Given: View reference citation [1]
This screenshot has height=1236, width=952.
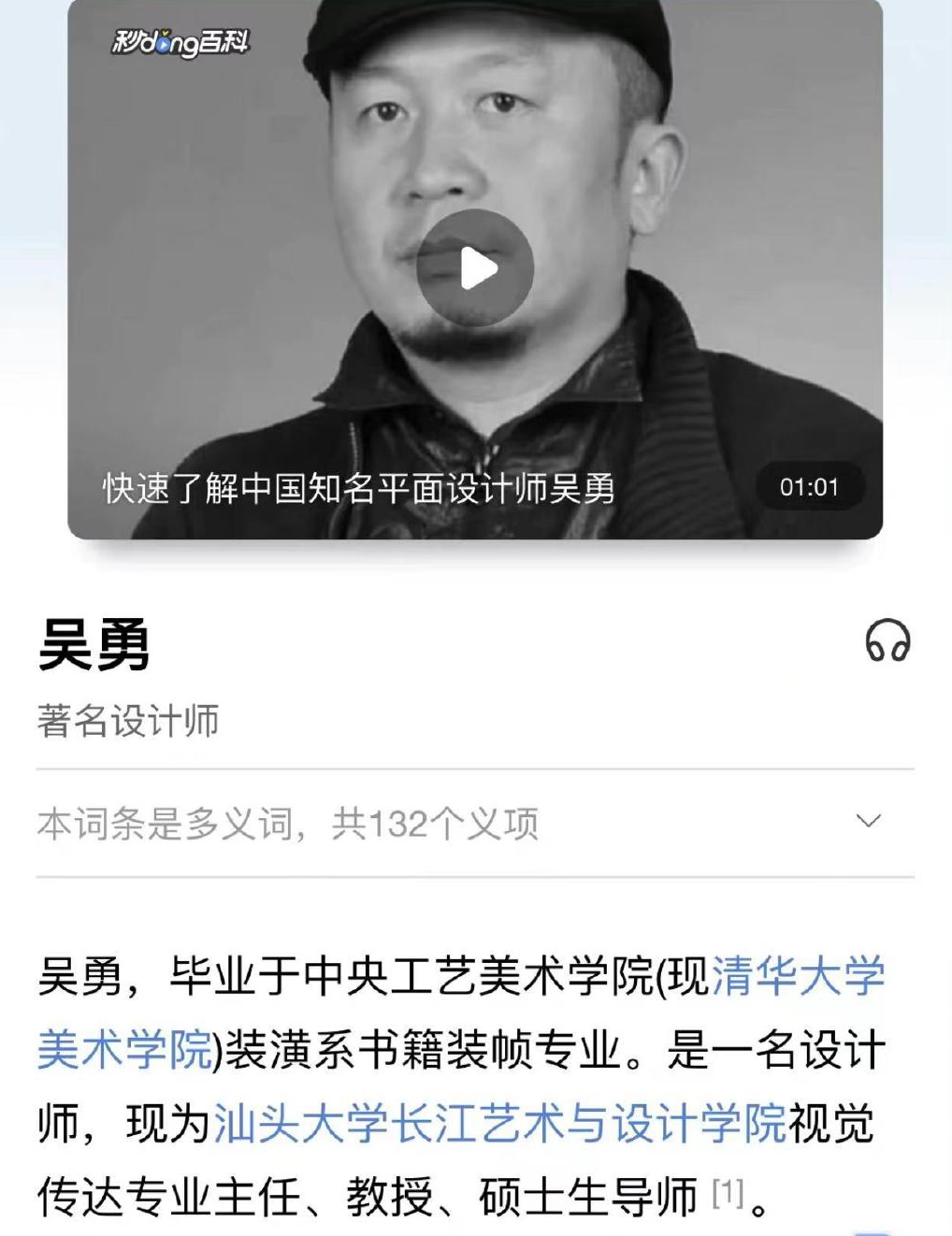Looking at the screenshot, I should point(728,1192).
